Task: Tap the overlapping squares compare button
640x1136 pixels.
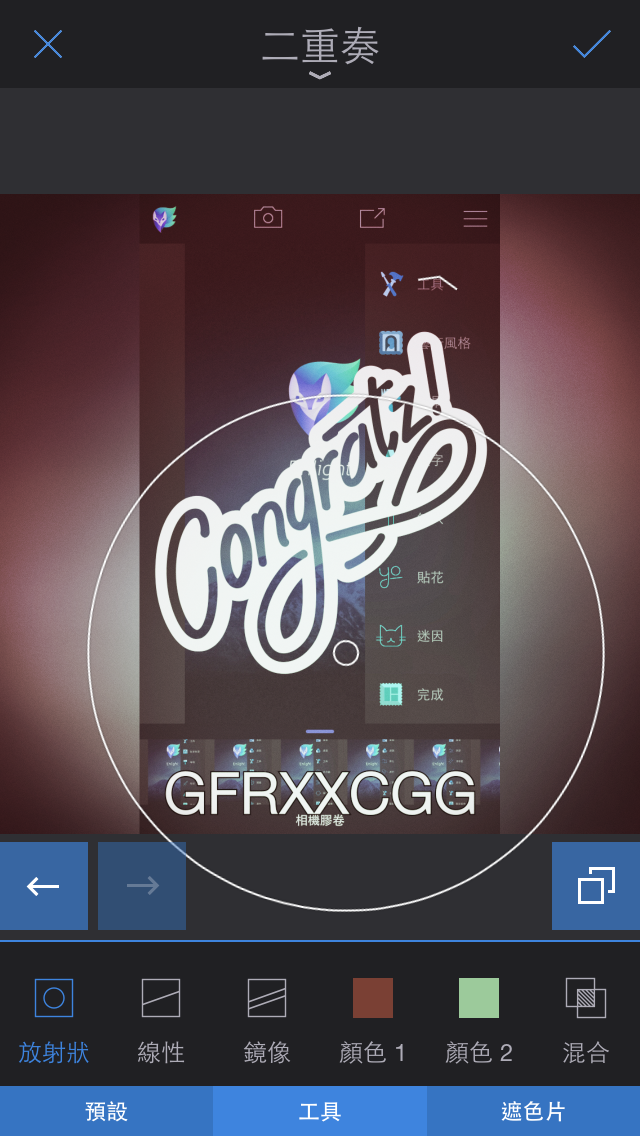Action: (x=596, y=886)
